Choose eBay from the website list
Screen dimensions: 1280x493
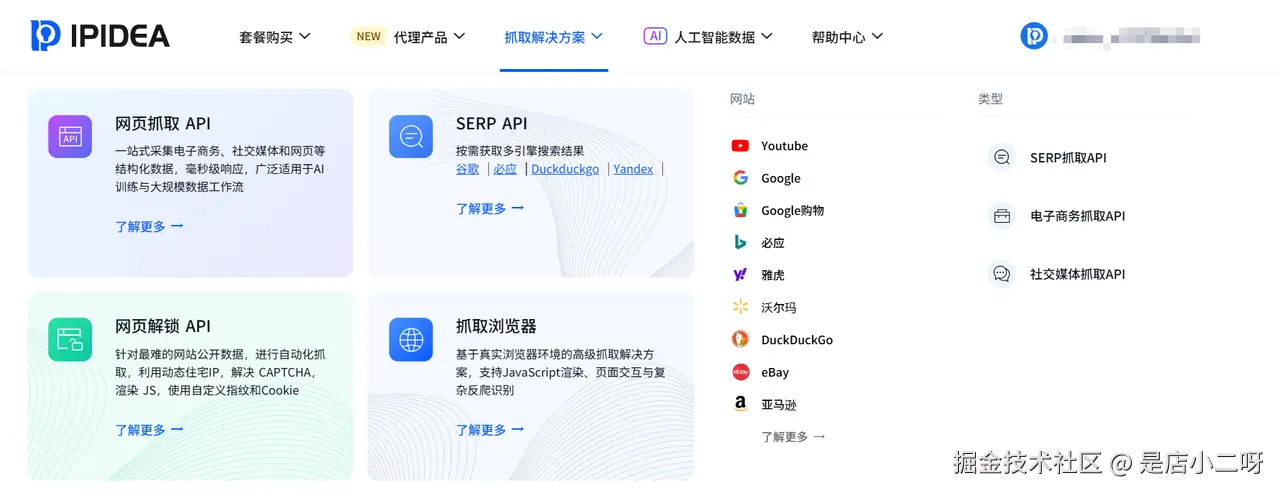point(774,372)
